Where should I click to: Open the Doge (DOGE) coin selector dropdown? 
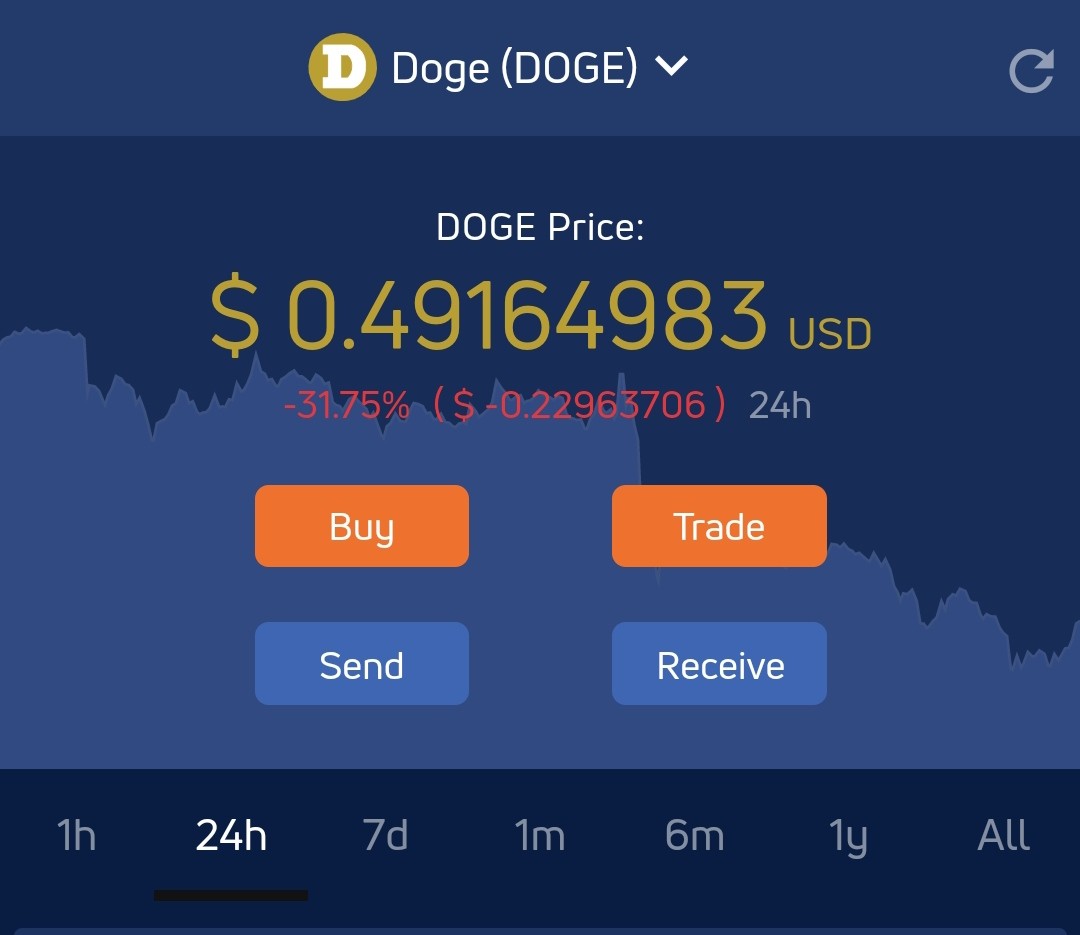pyautogui.click(x=499, y=68)
